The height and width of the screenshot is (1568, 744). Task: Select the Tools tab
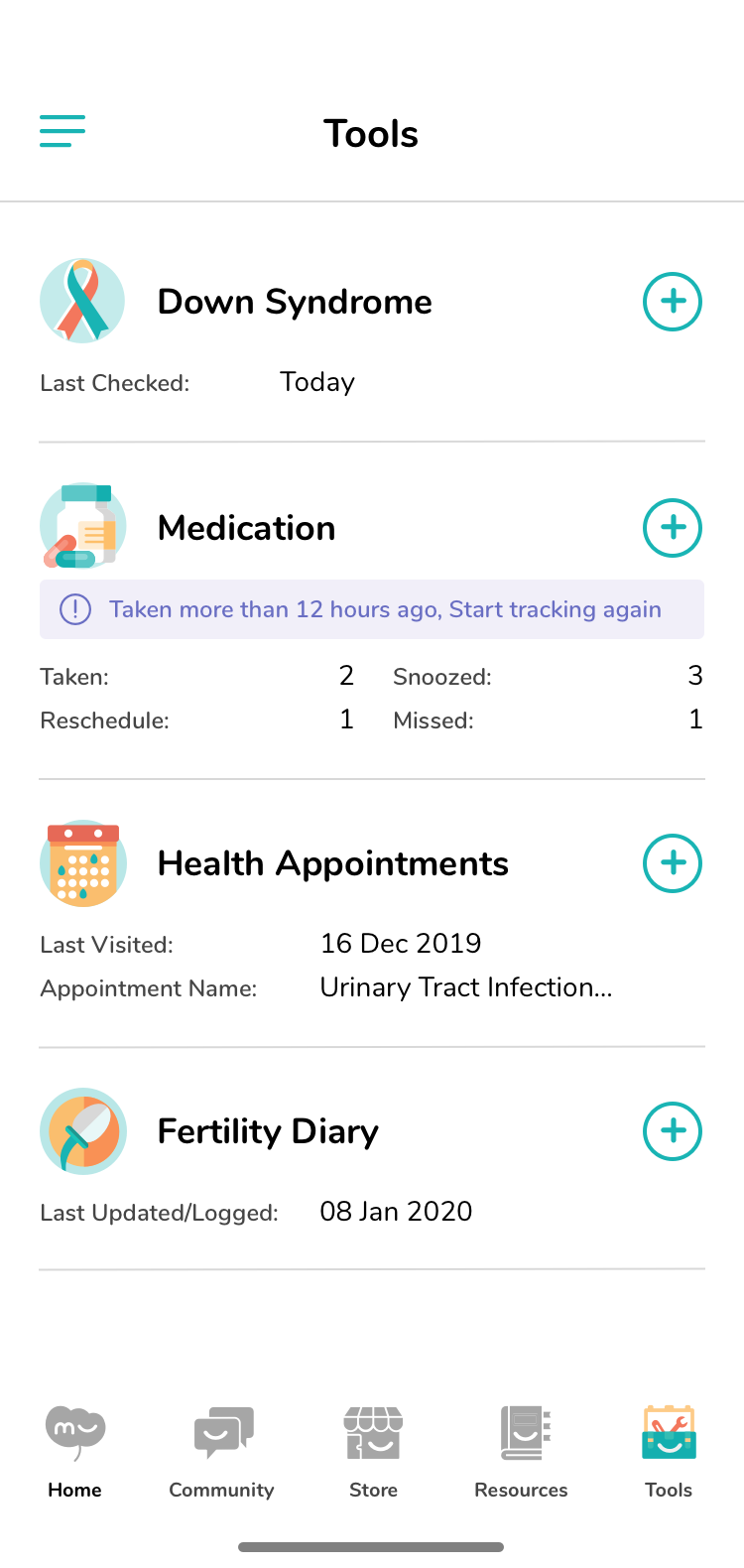669,1452
